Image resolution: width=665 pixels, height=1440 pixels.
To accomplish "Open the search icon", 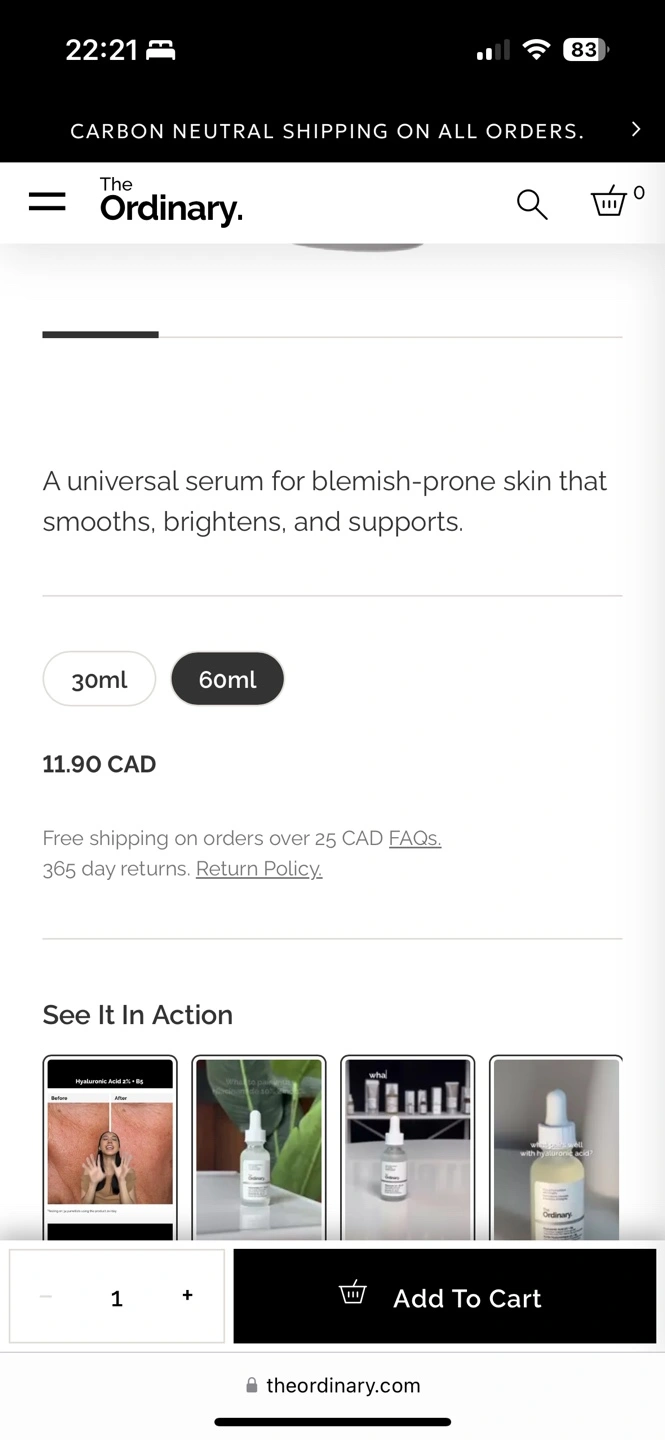I will pos(532,204).
